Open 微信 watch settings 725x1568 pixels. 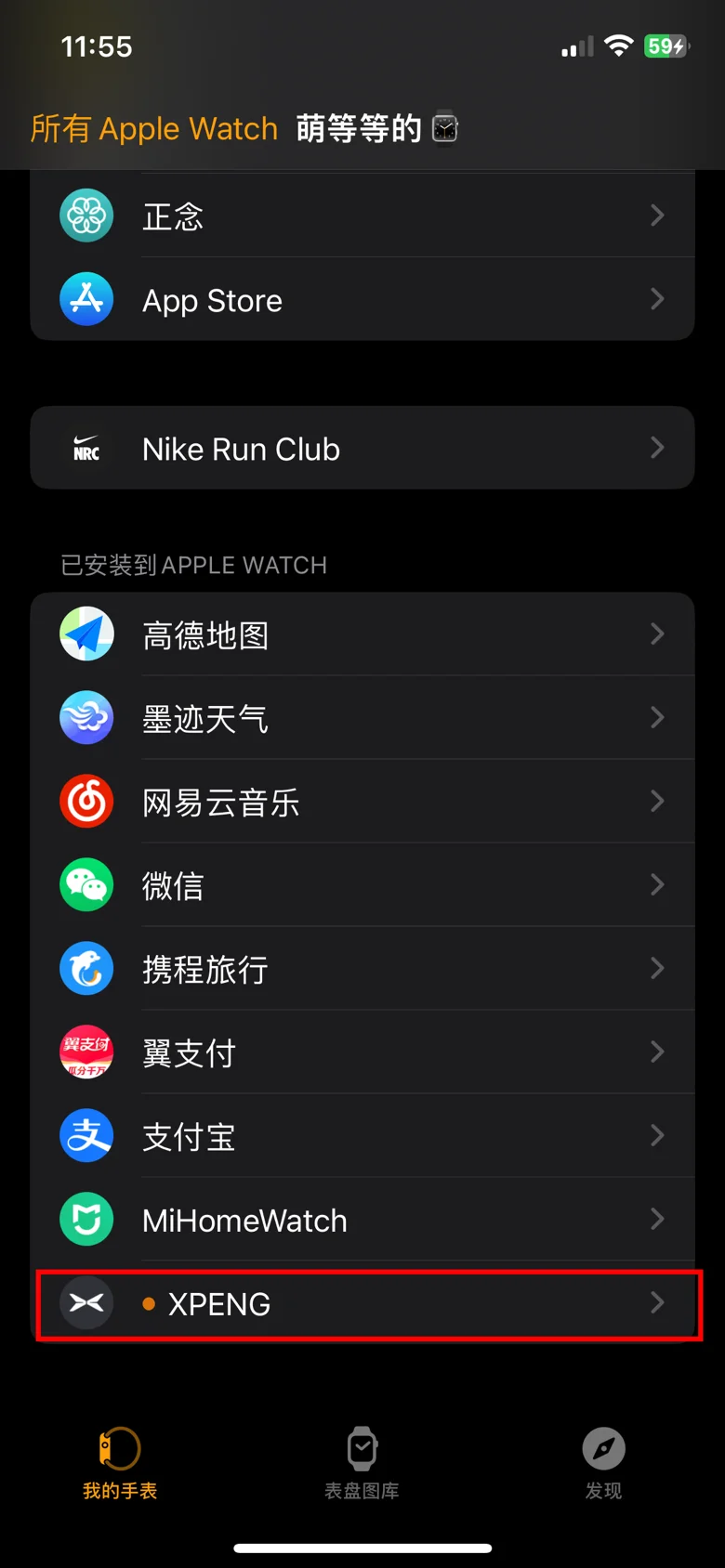(362, 884)
